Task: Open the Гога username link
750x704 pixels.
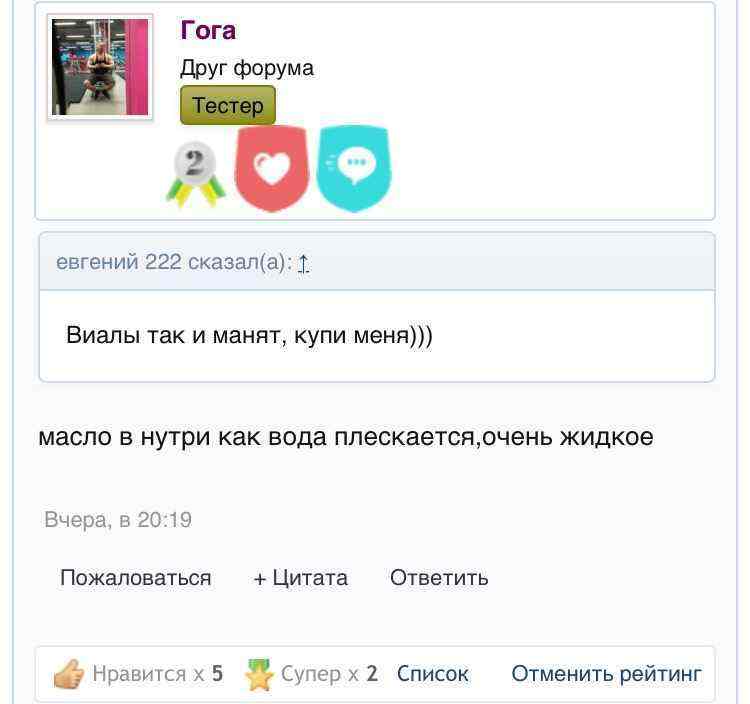Action: 208,30
